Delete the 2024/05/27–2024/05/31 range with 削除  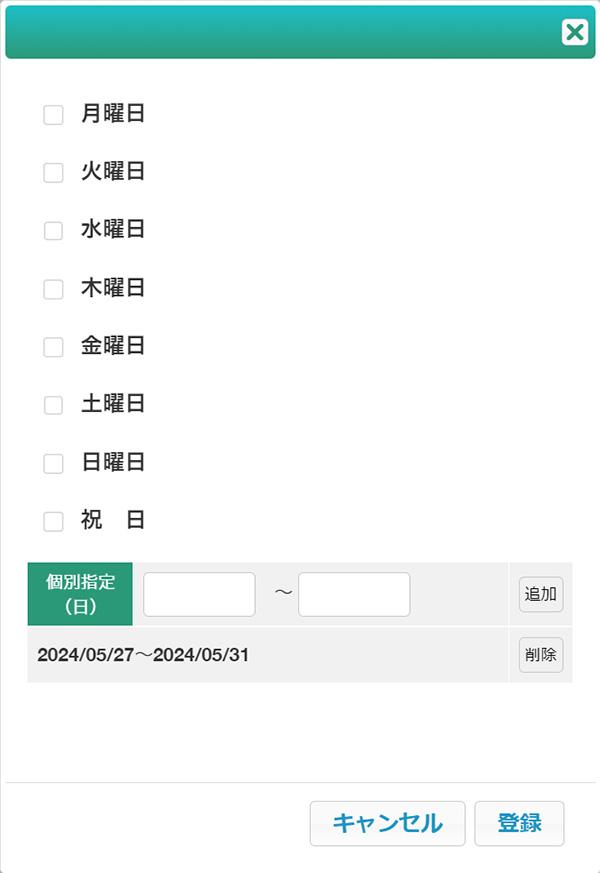point(541,655)
